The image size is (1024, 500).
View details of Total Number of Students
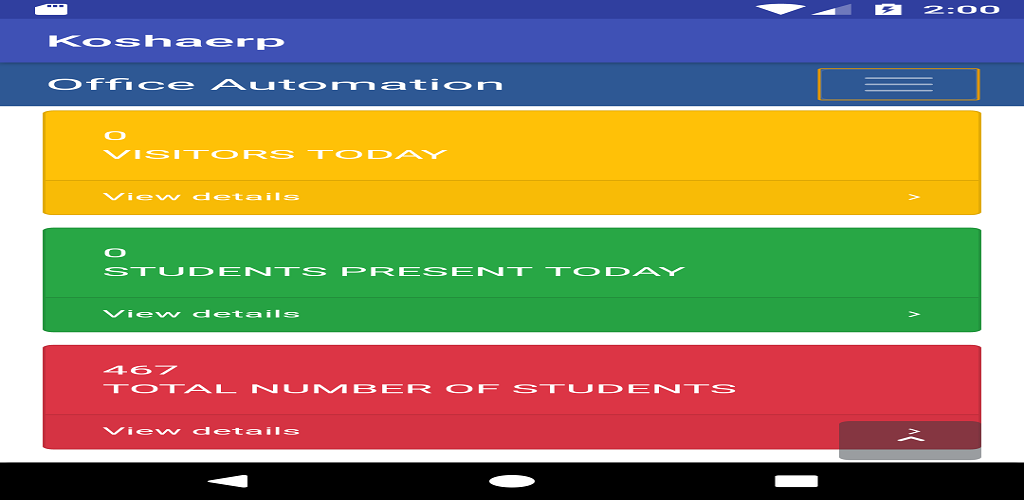coord(201,431)
